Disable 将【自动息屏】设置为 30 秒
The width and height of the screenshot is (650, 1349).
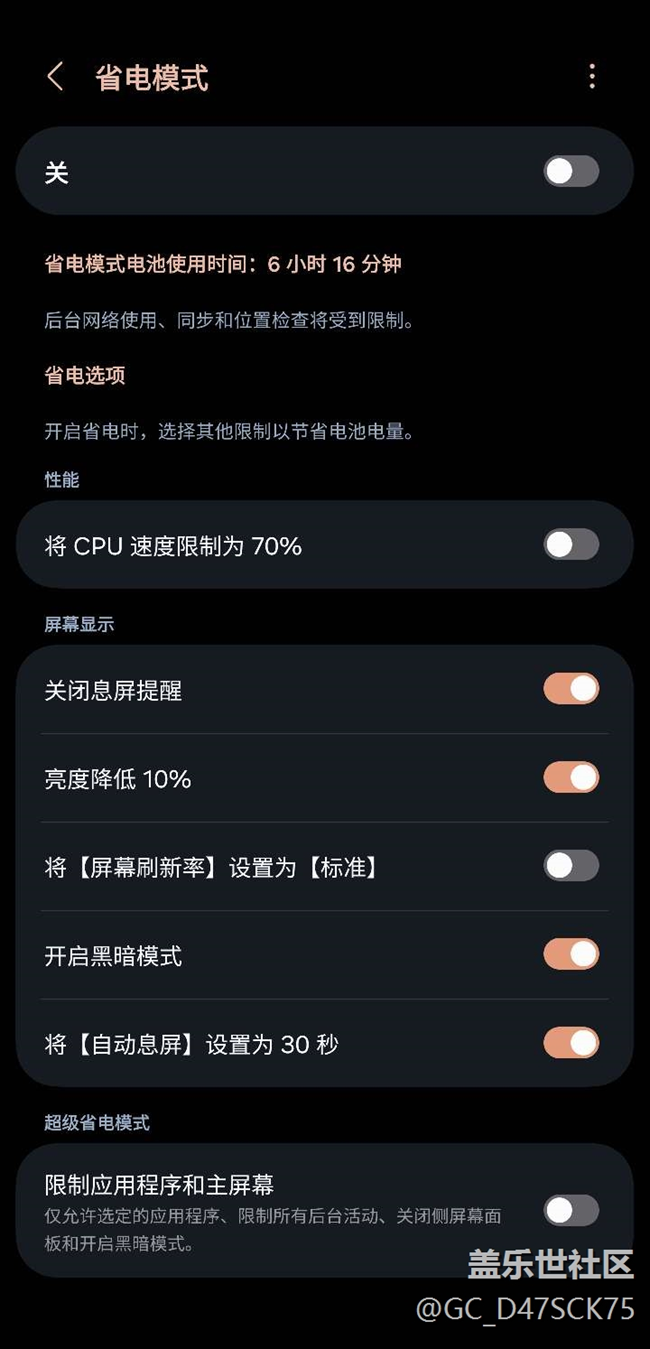click(571, 1043)
